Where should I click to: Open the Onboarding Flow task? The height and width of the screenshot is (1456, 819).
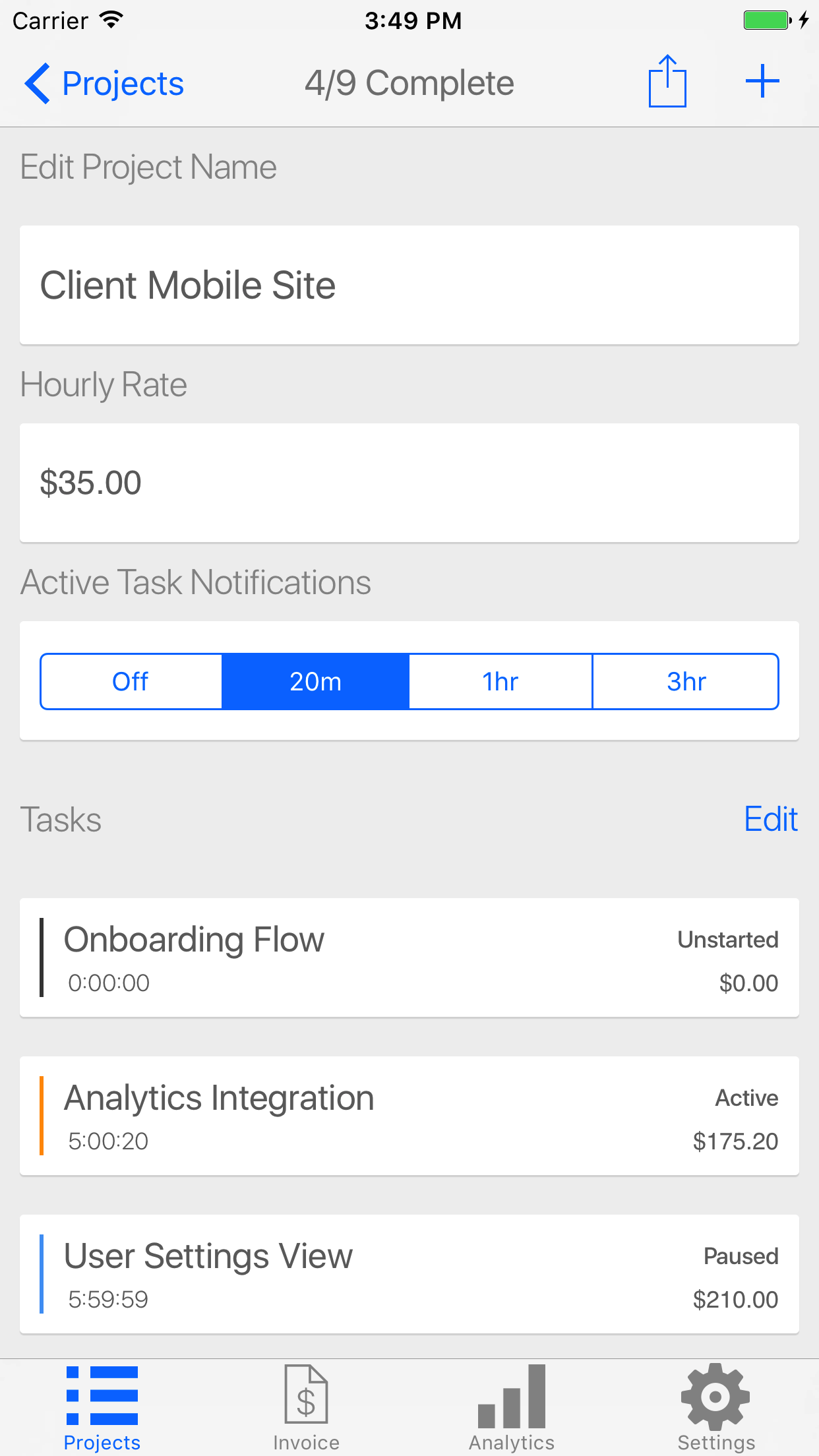click(409, 957)
